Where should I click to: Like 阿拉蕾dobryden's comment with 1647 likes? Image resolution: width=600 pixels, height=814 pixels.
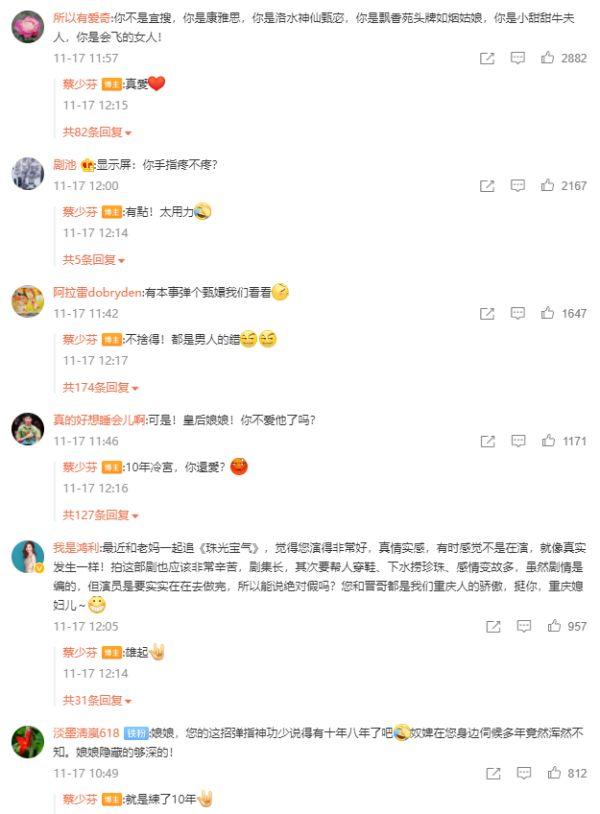click(x=548, y=314)
